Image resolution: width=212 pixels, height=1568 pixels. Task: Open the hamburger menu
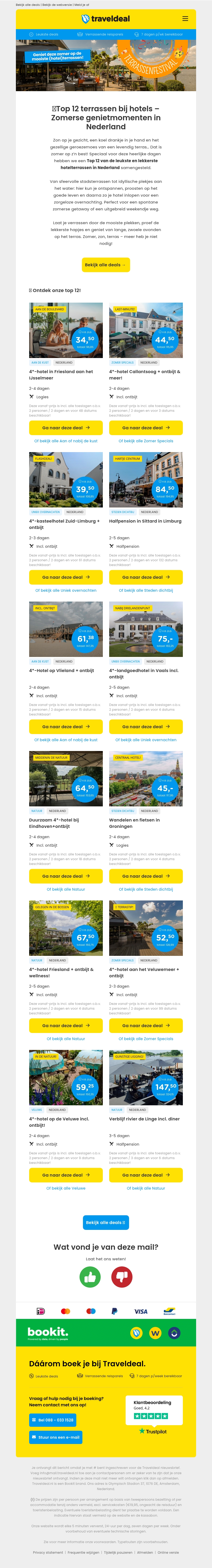point(185,19)
